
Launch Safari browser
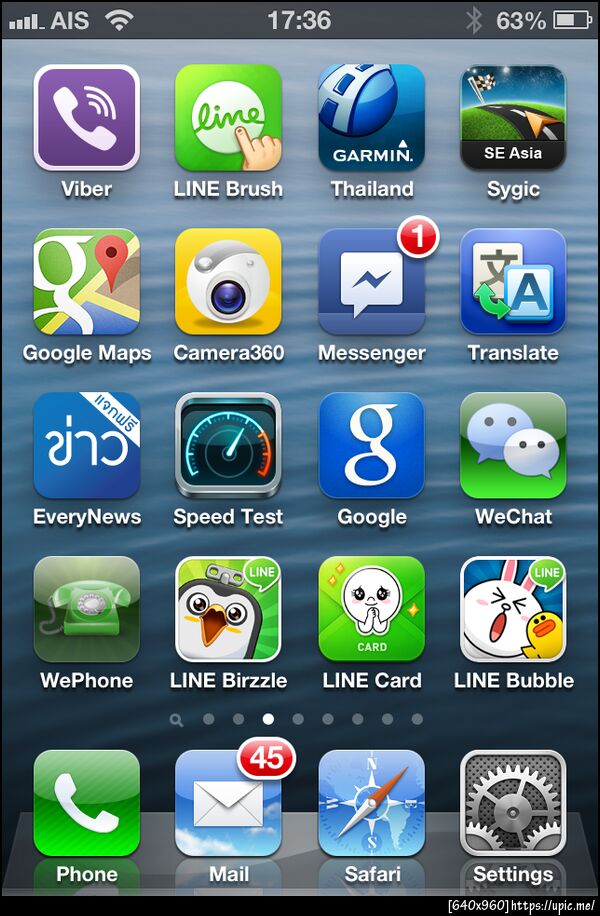point(372,803)
